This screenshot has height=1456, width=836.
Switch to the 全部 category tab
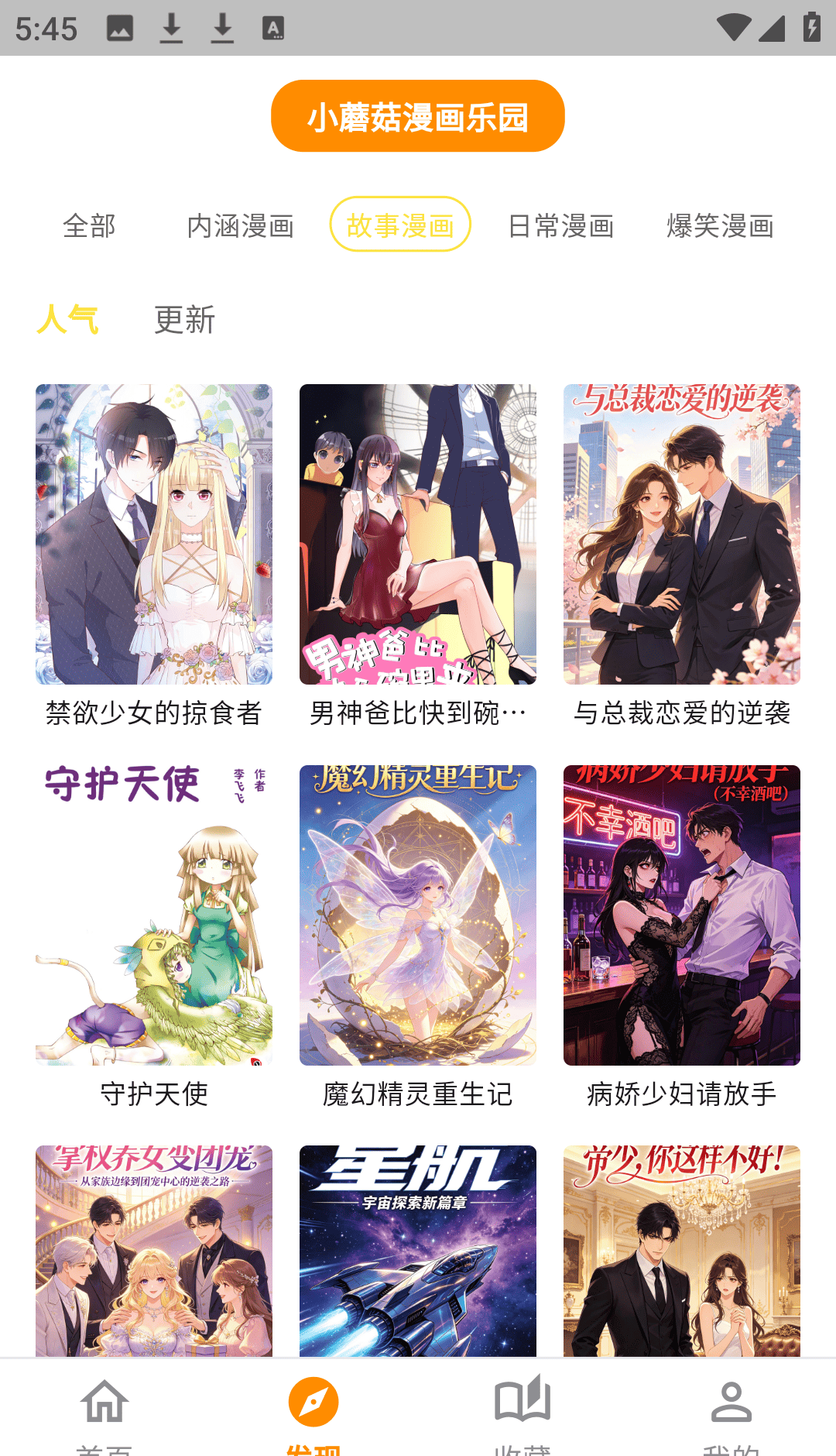(x=89, y=225)
